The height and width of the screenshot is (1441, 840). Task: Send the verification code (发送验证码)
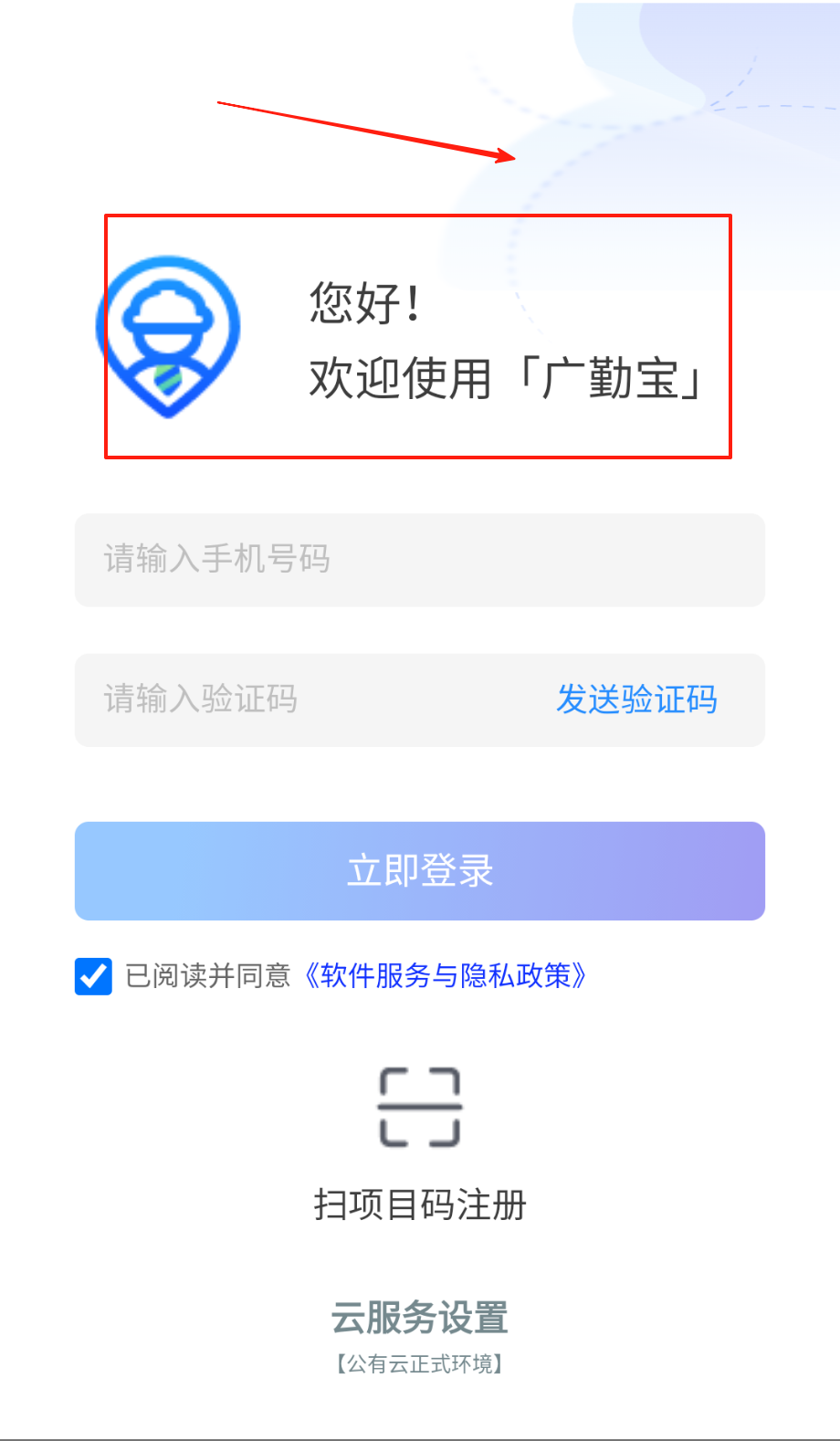coord(636,699)
